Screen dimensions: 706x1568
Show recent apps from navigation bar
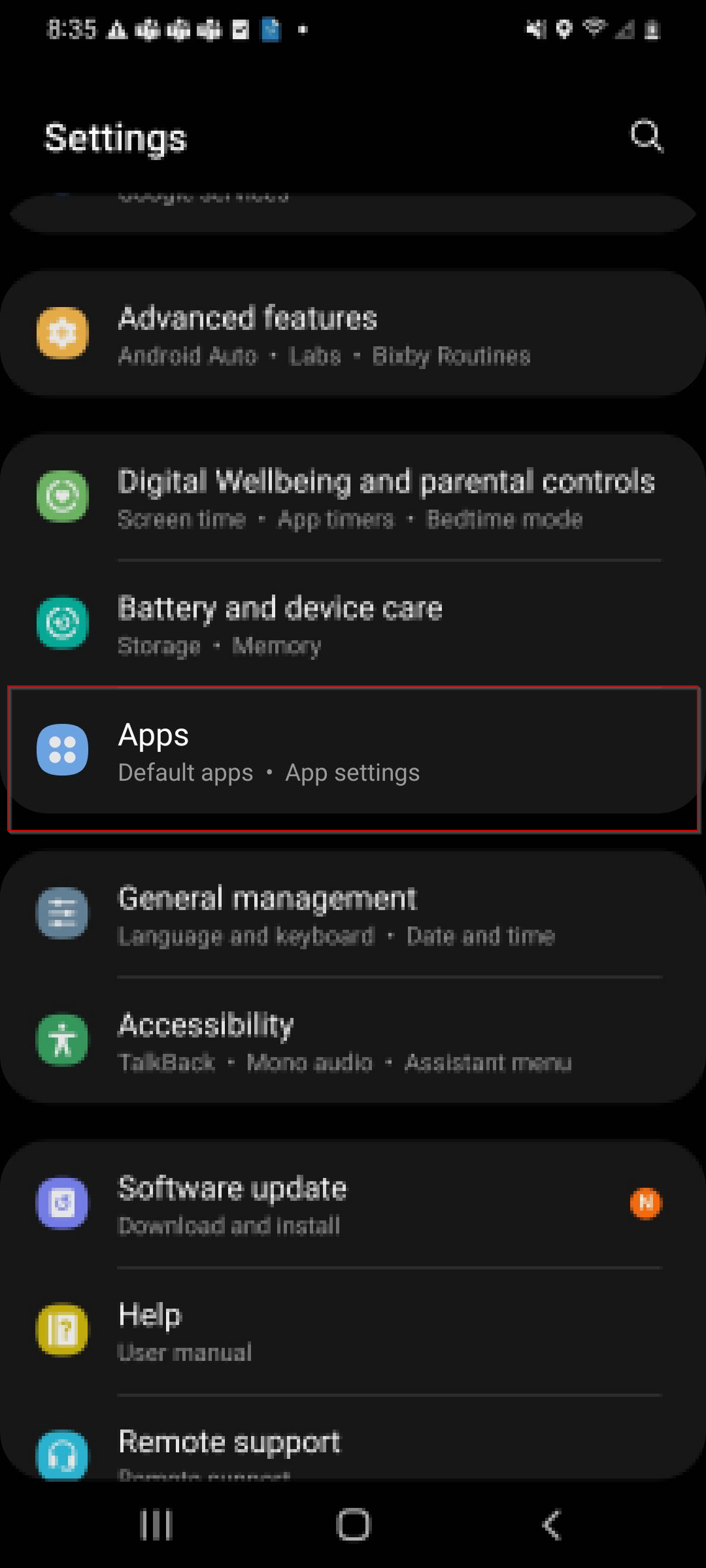[156, 1525]
